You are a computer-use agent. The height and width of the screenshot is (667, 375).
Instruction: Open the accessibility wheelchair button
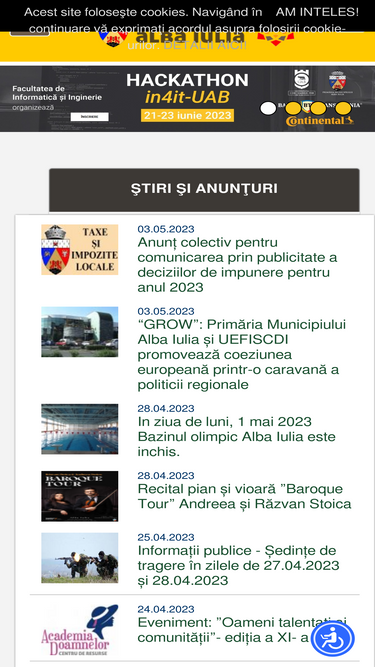click(332, 638)
